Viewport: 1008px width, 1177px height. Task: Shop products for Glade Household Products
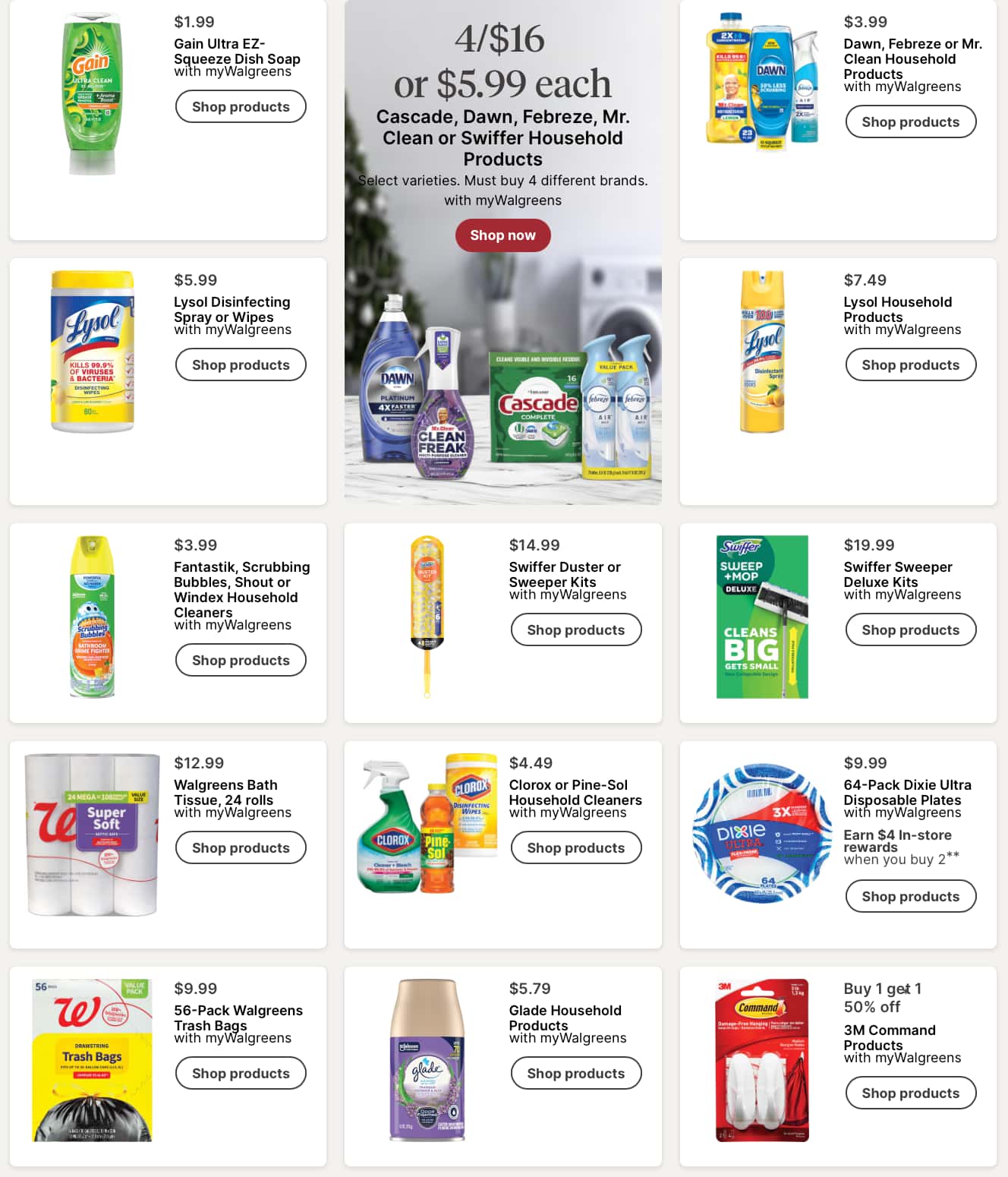tap(575, 1074)
